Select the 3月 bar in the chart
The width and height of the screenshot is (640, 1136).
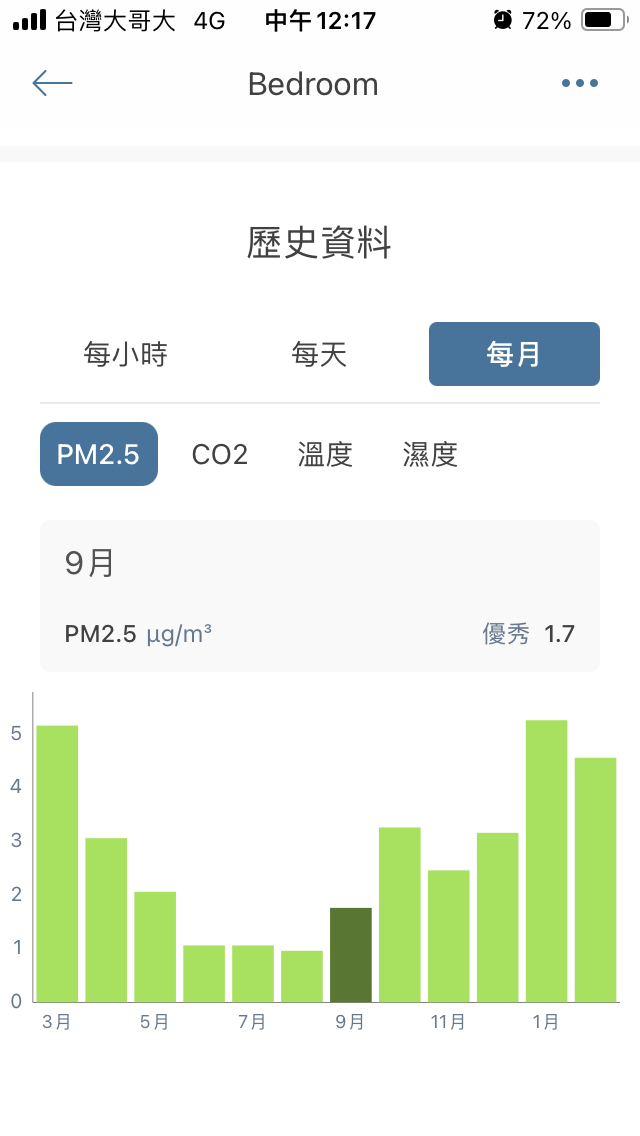(x=57, y=863)
